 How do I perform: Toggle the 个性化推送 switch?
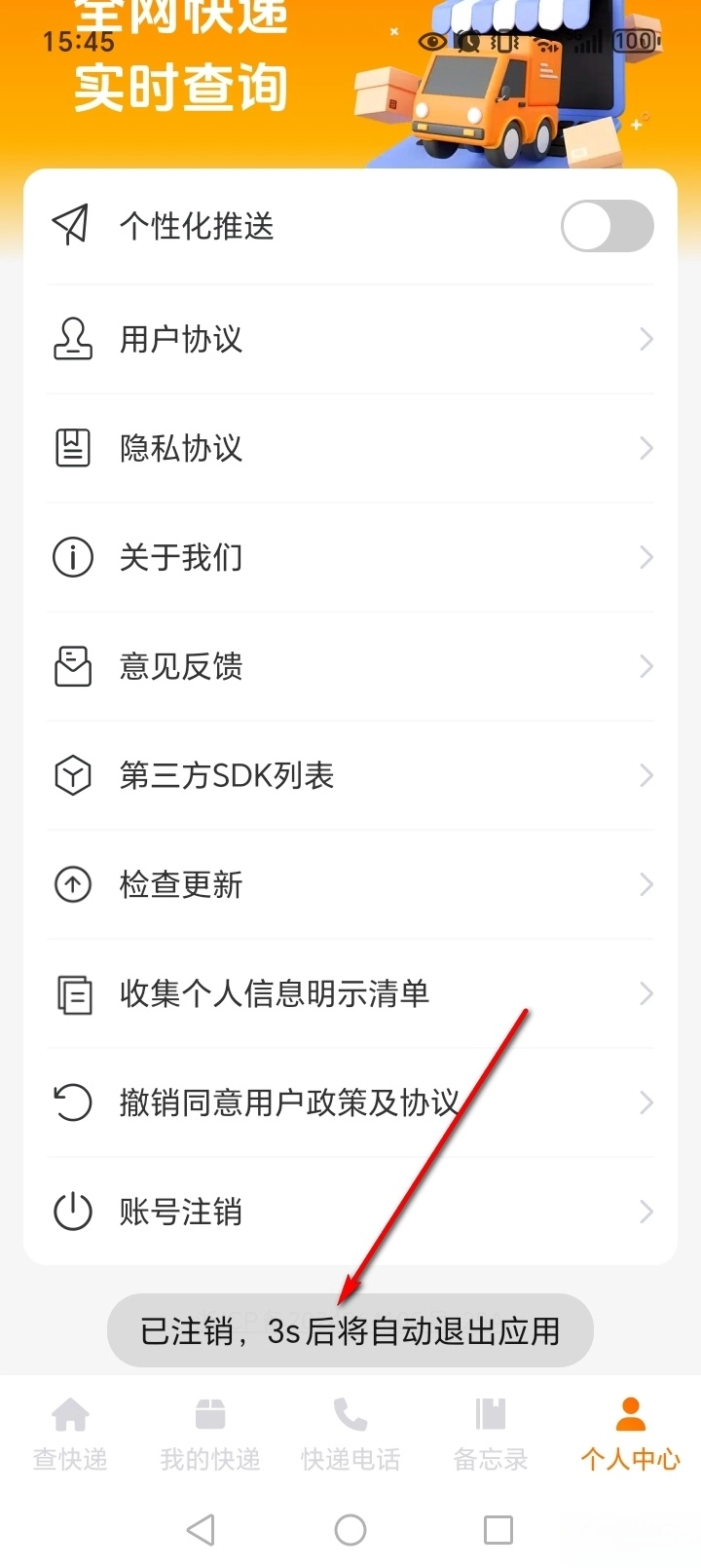click(x=607, y=226)
